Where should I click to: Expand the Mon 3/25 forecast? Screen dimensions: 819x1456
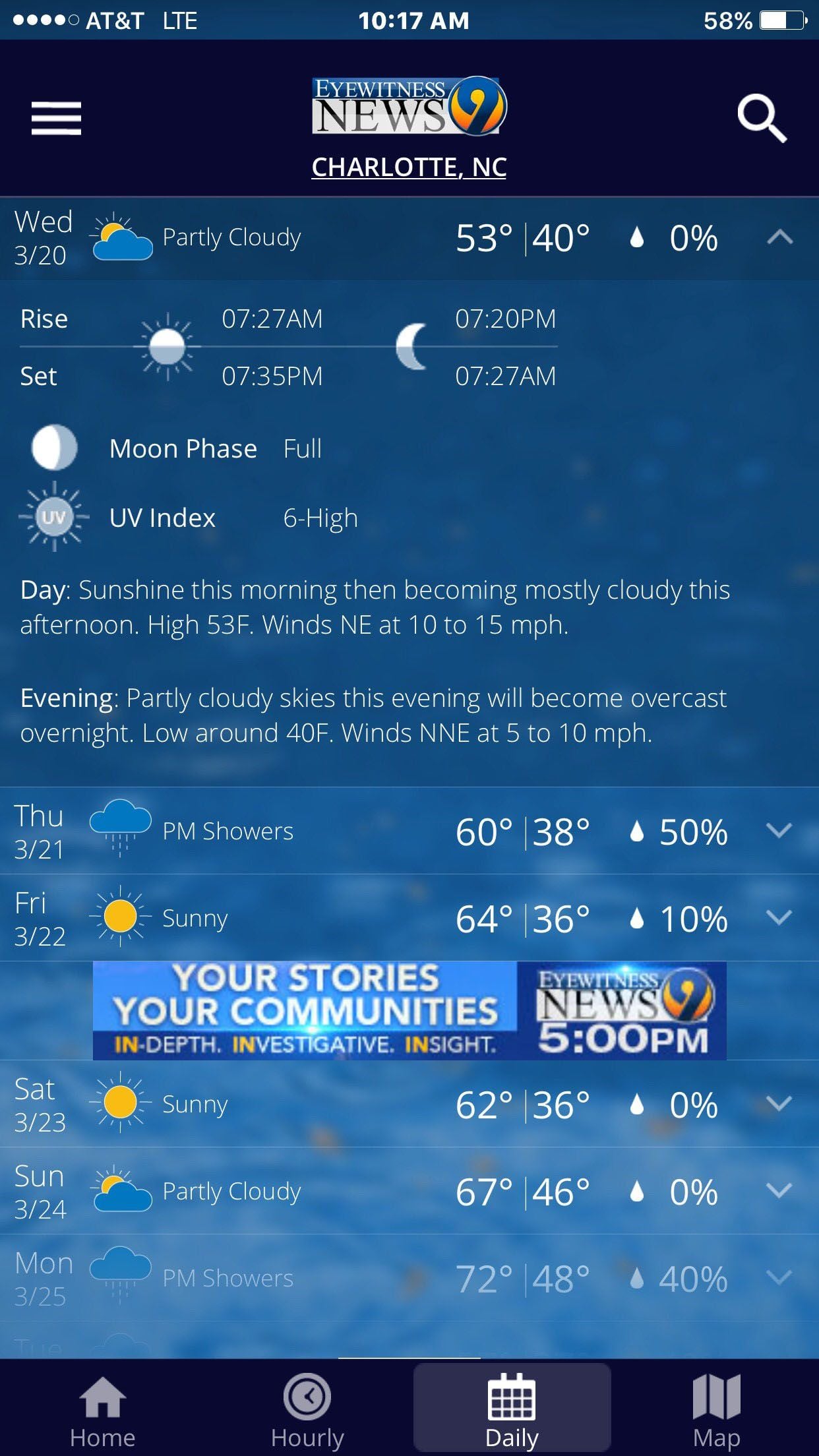pos(779,1278)
